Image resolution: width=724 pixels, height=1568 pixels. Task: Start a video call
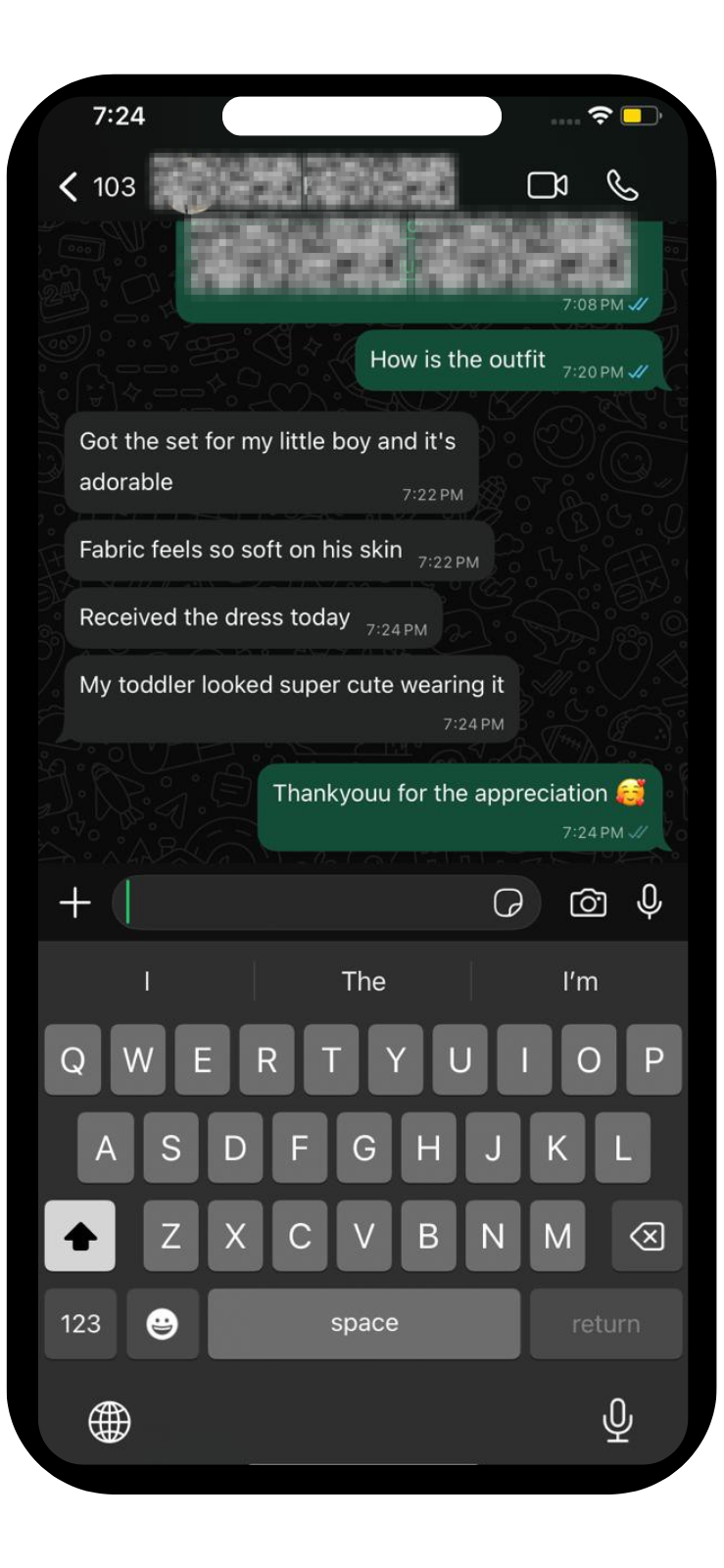pyautogui.click(x=547, y=185)
